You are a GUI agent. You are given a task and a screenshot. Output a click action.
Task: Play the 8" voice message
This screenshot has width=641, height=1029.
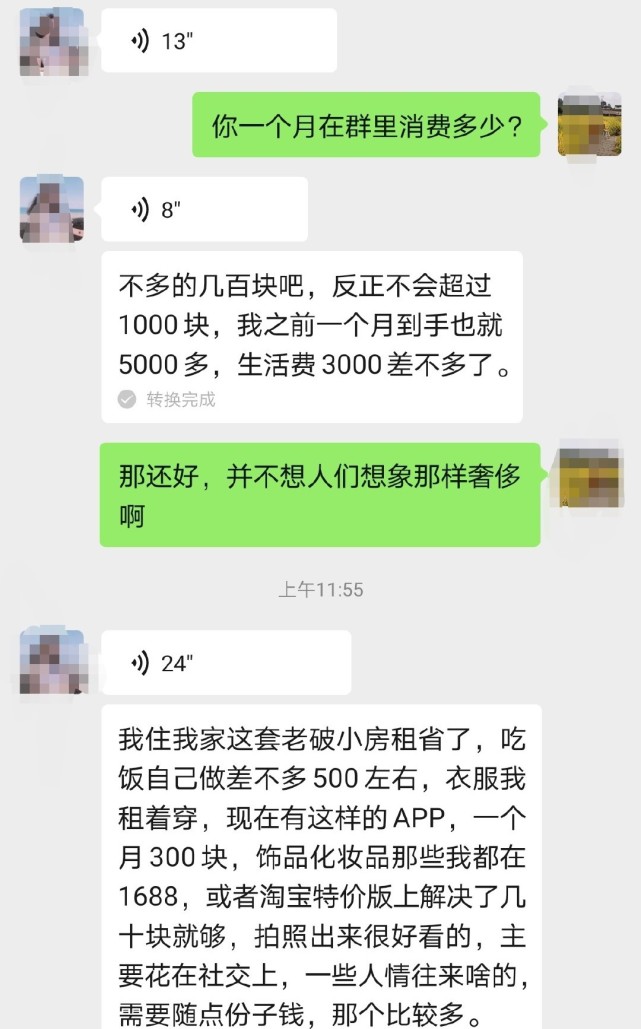204,210
